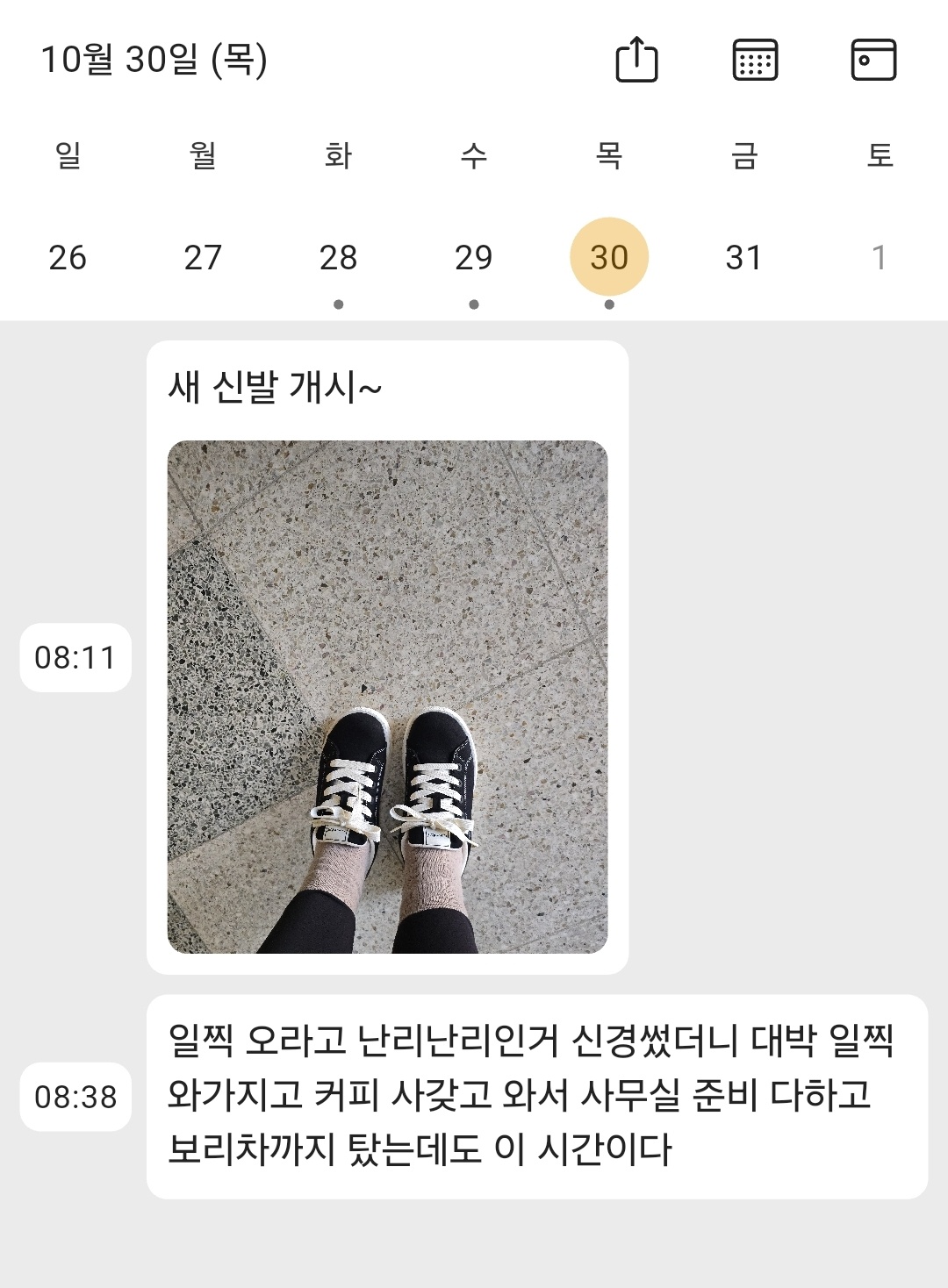
Task: Jump to Monday the 27th
Action: click(203, 258)
